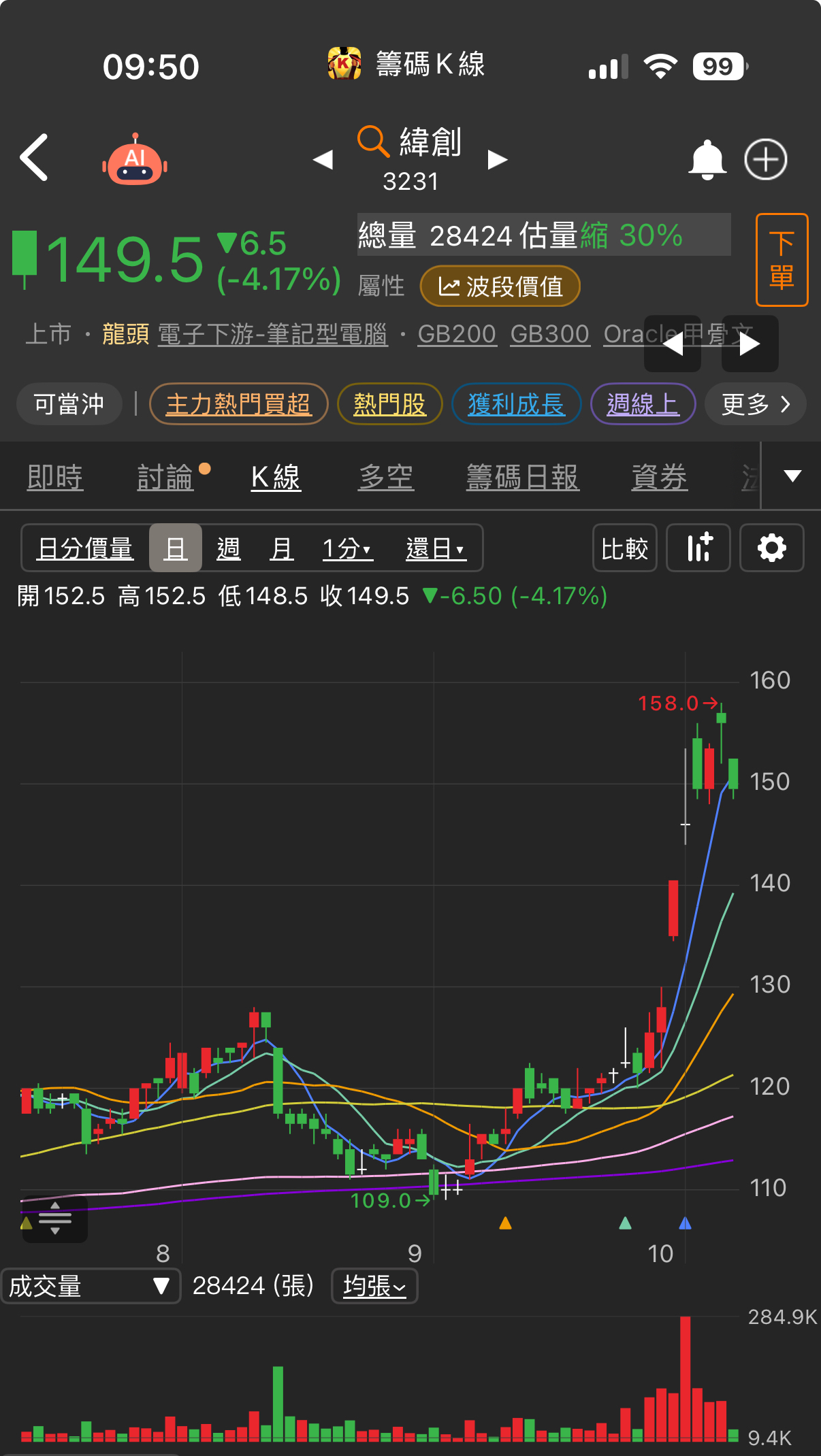Select the 主力熱門買超 tag

pos(238,404)
